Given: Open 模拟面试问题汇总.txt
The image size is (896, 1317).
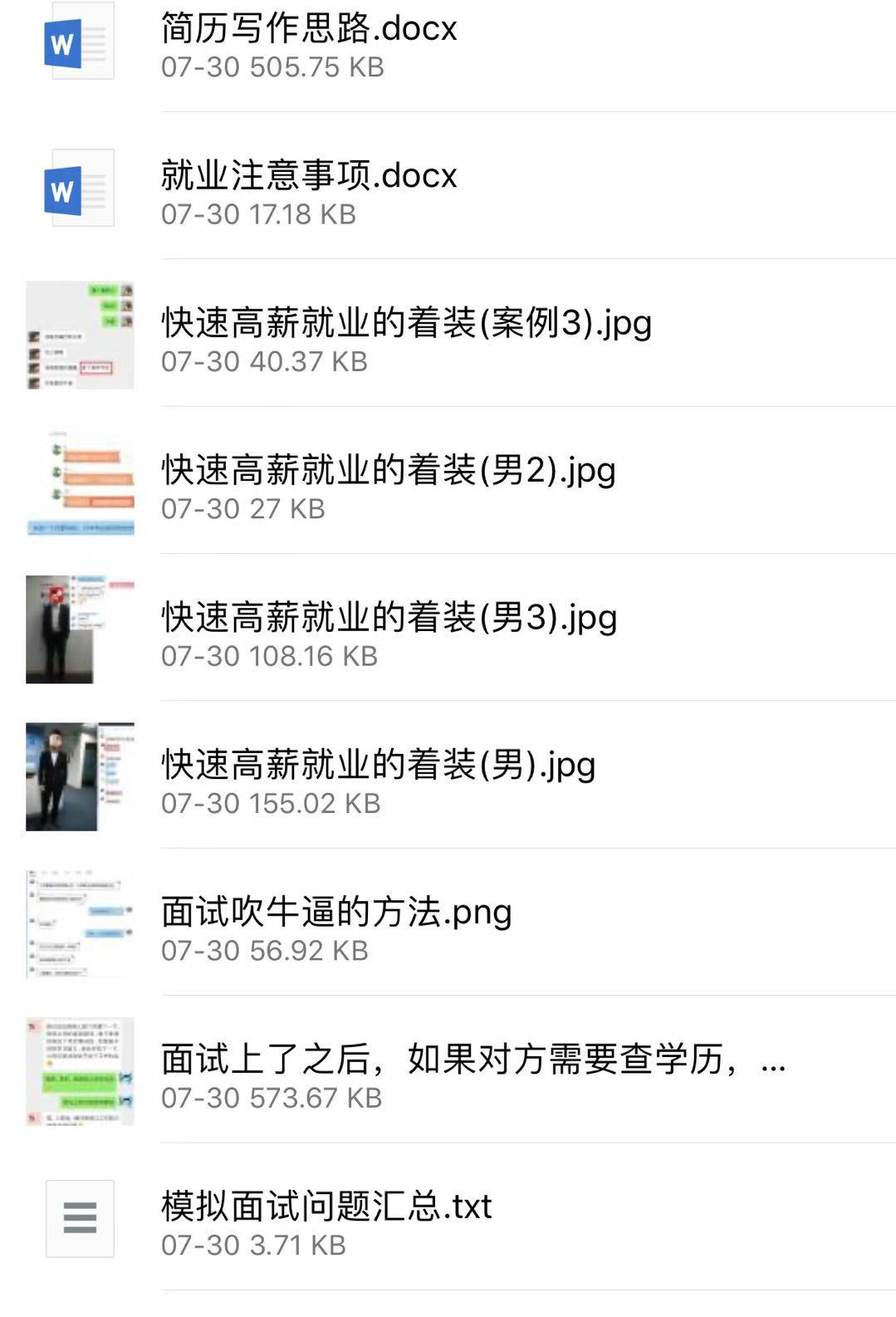Looking at the screenshot, I should click(x=326, y=1206).
